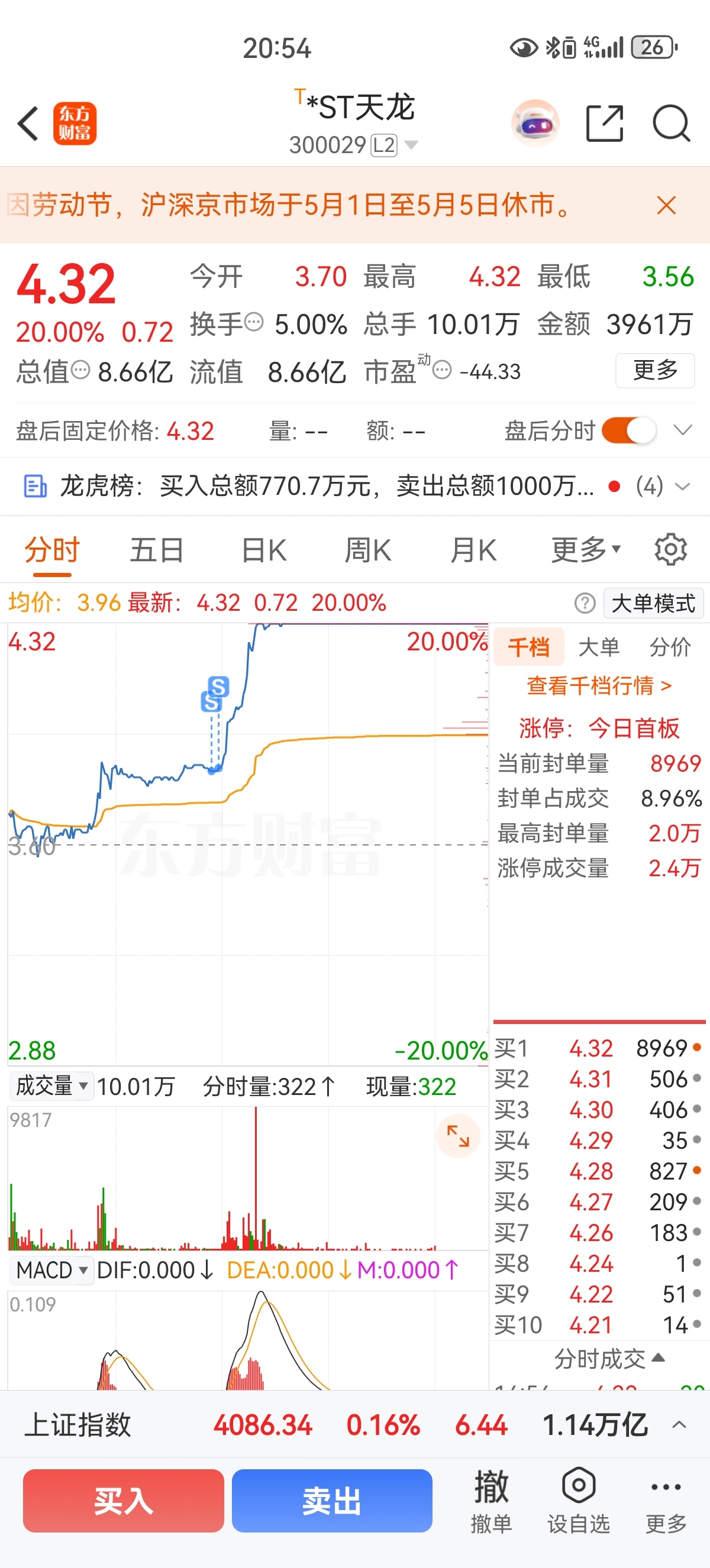Dismiss the Labor Day closure notice
This screenshot has width=710, height=1568.
(x=667, y=205)
